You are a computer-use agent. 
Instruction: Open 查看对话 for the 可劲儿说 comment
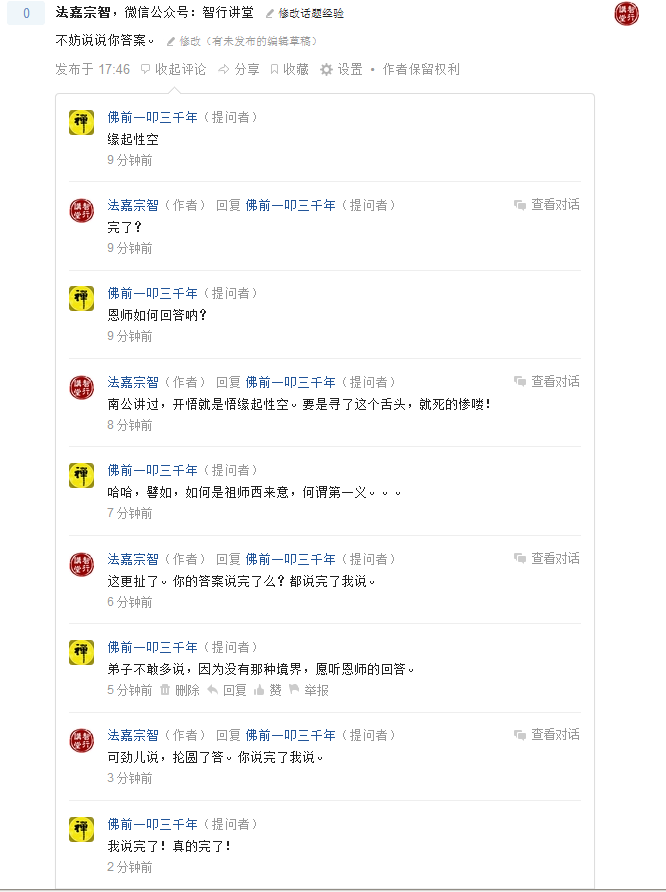pos(547,734)
